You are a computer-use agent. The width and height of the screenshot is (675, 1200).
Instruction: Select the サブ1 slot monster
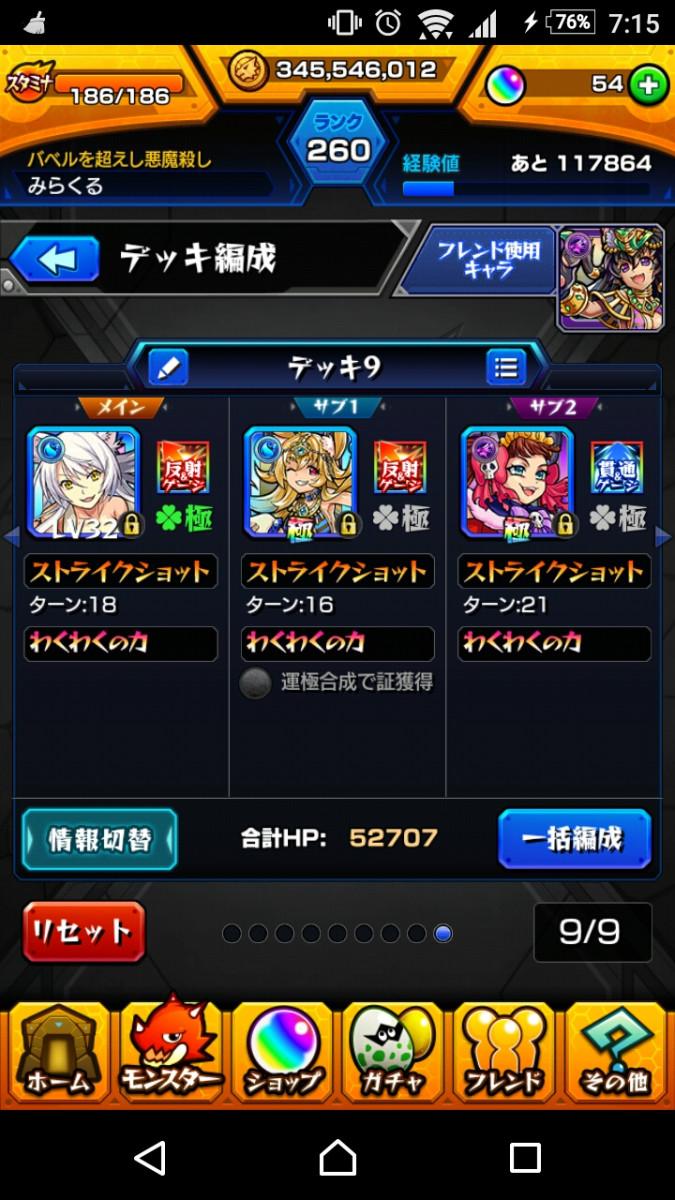300,483
